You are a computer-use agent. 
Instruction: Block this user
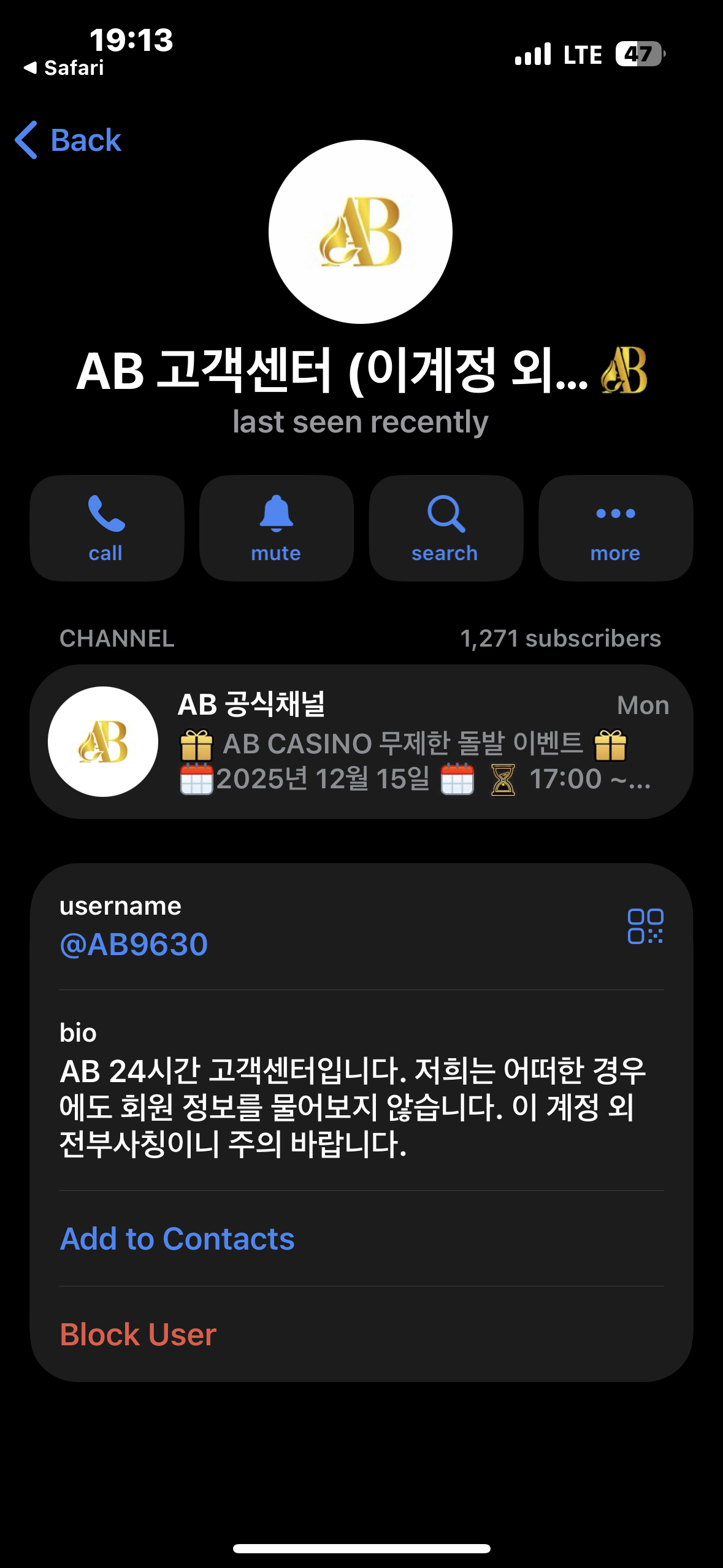(x=138, y=1334)
